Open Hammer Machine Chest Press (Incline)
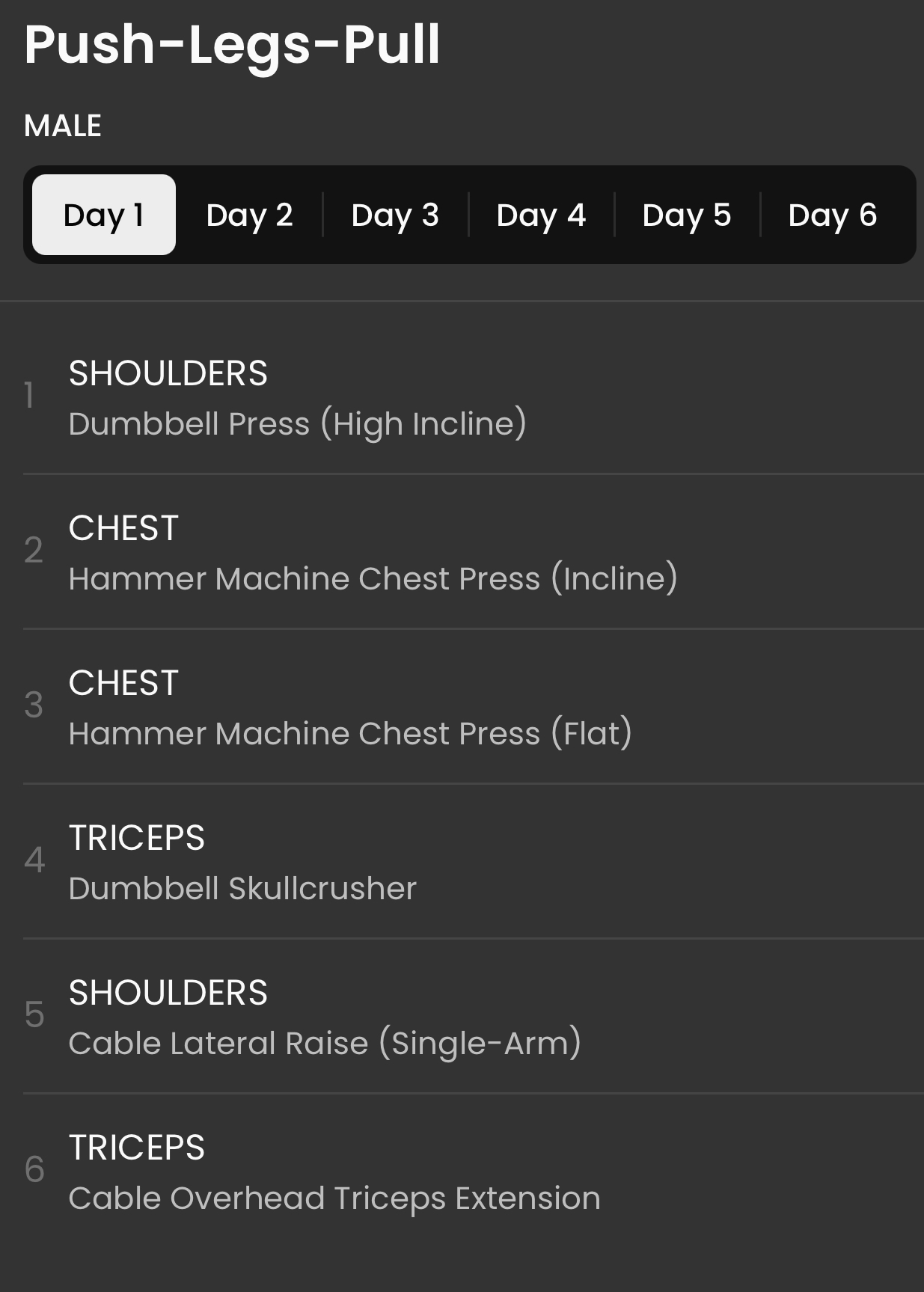The height and width of the screenshot is (1292, 924). pyautogui.click(x=373, y=578)
